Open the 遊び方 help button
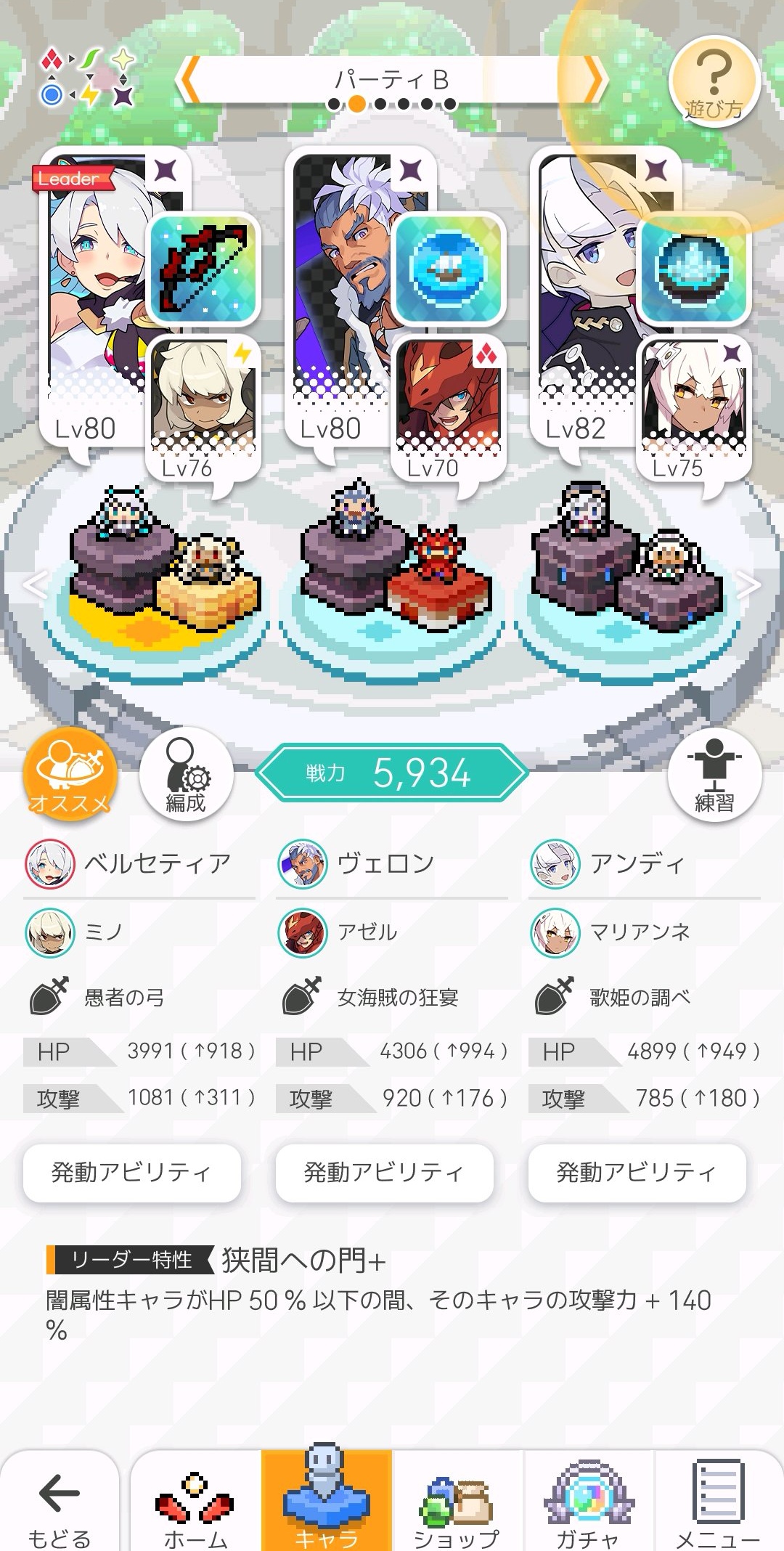 click(714, 82)
